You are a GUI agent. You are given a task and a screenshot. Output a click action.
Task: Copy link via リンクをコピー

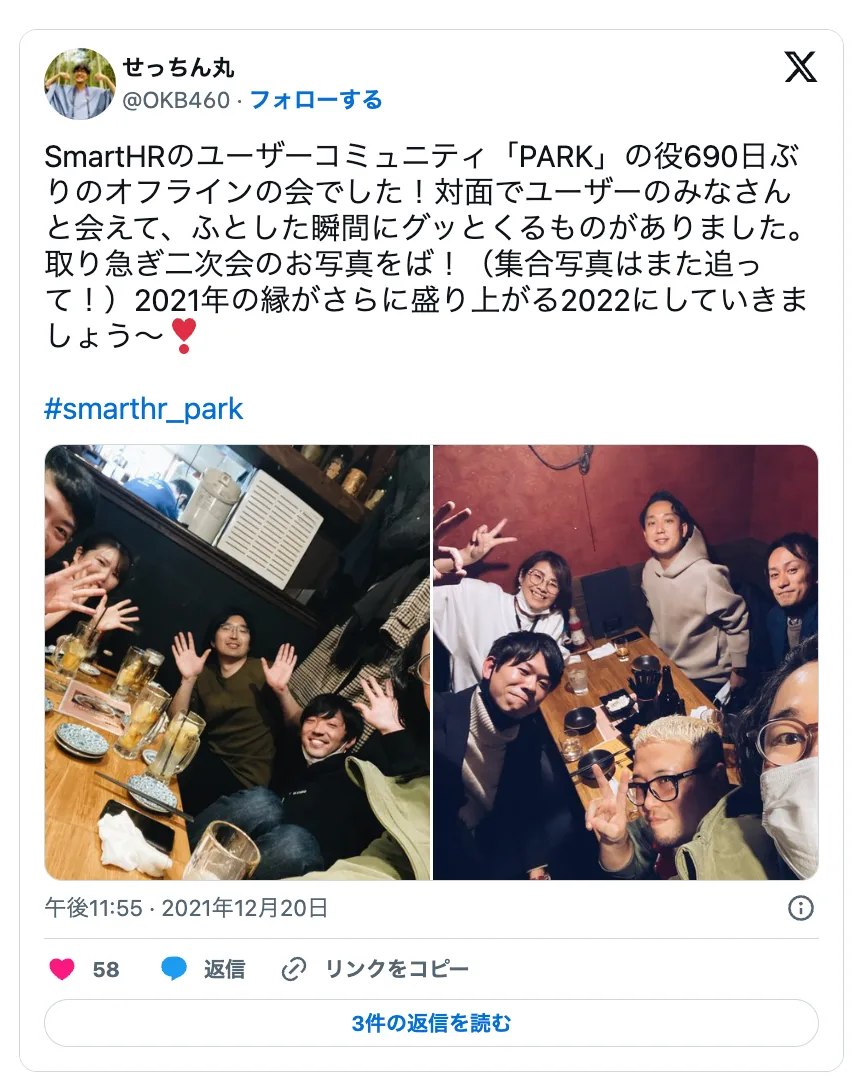tap(376, 969)
